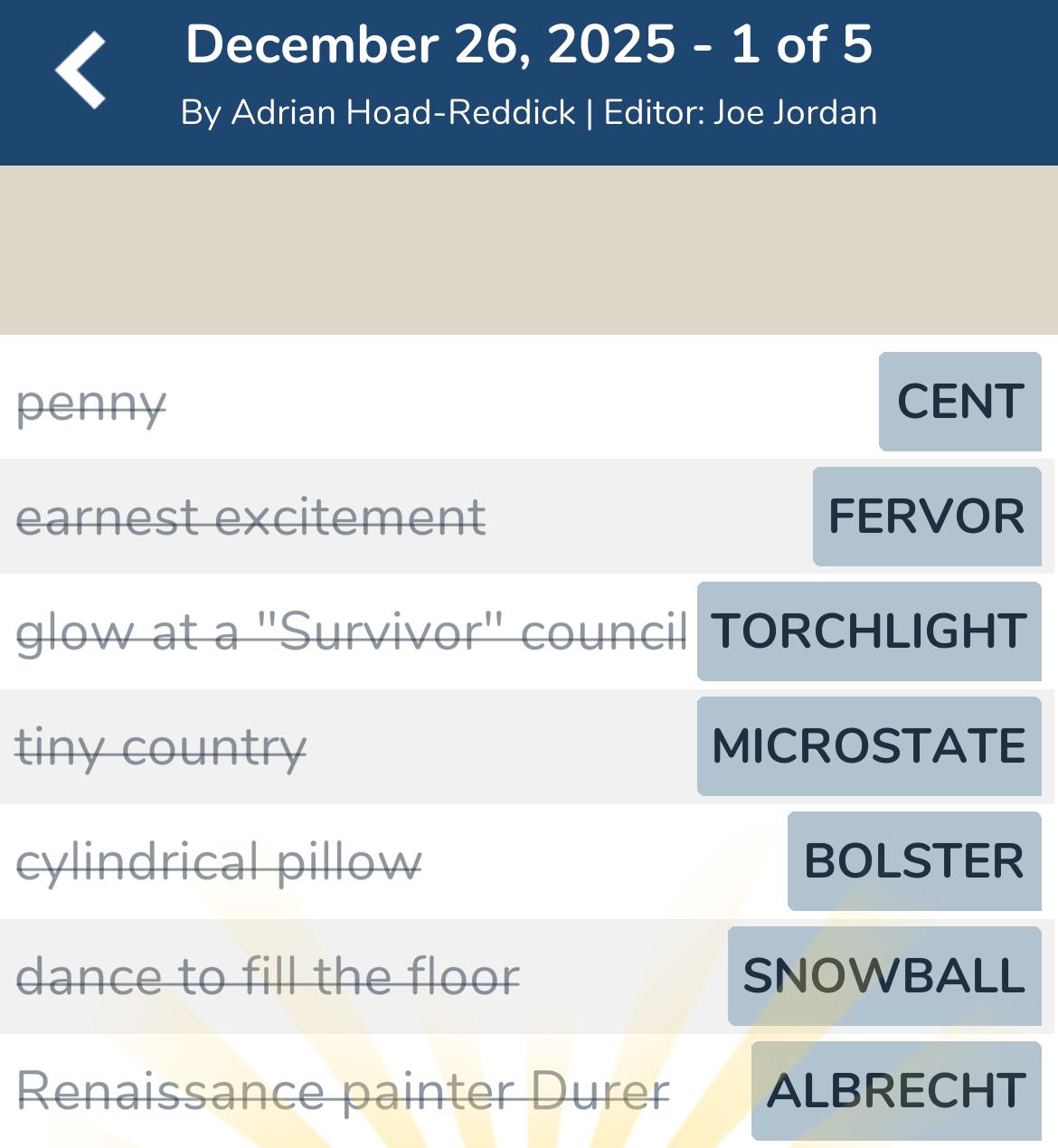Tap the SNOWBALL answer tile
The height and width of the screenshot is (1148, 1058).
point(882,975)
